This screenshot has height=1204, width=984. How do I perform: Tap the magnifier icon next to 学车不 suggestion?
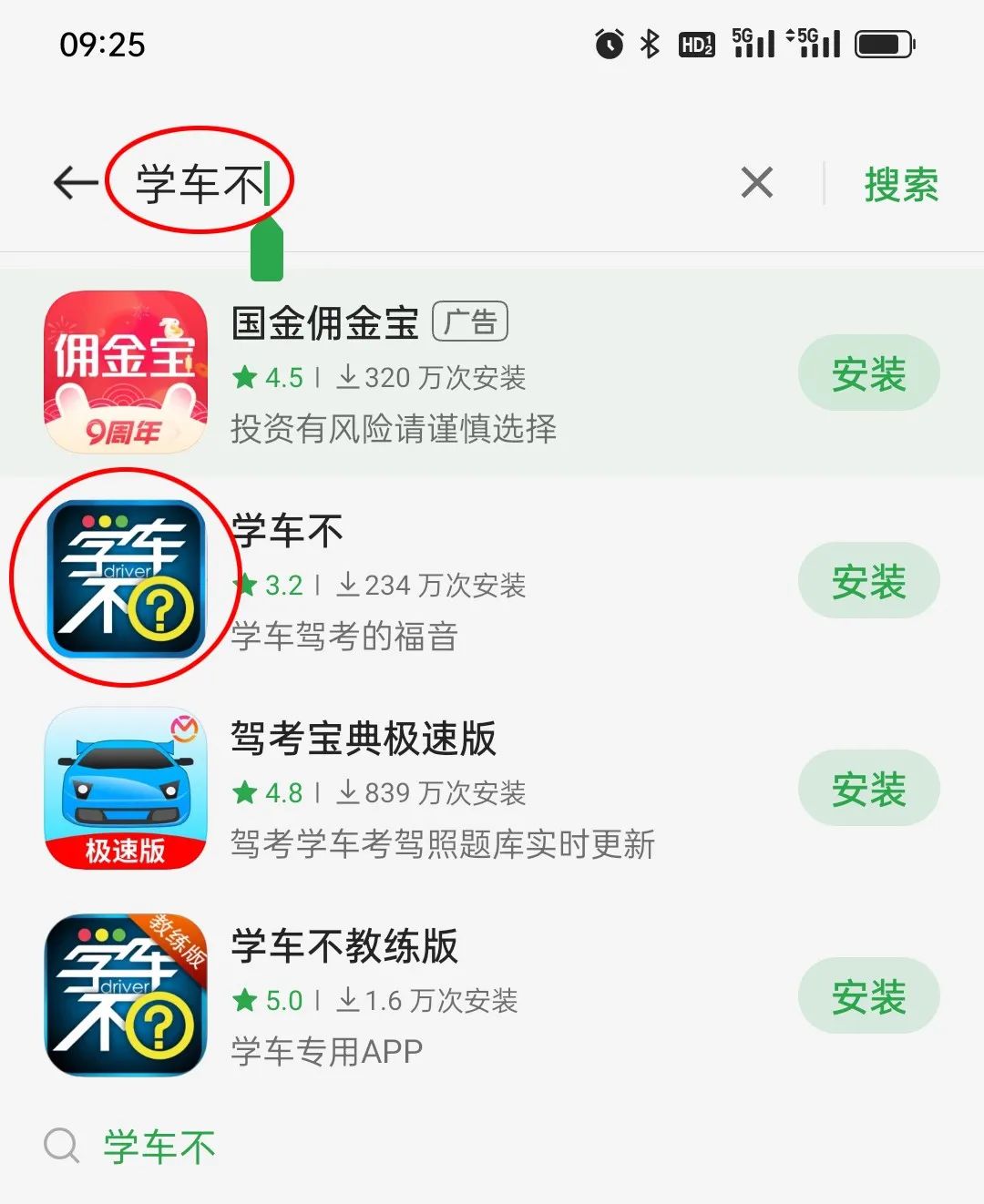60,1145
